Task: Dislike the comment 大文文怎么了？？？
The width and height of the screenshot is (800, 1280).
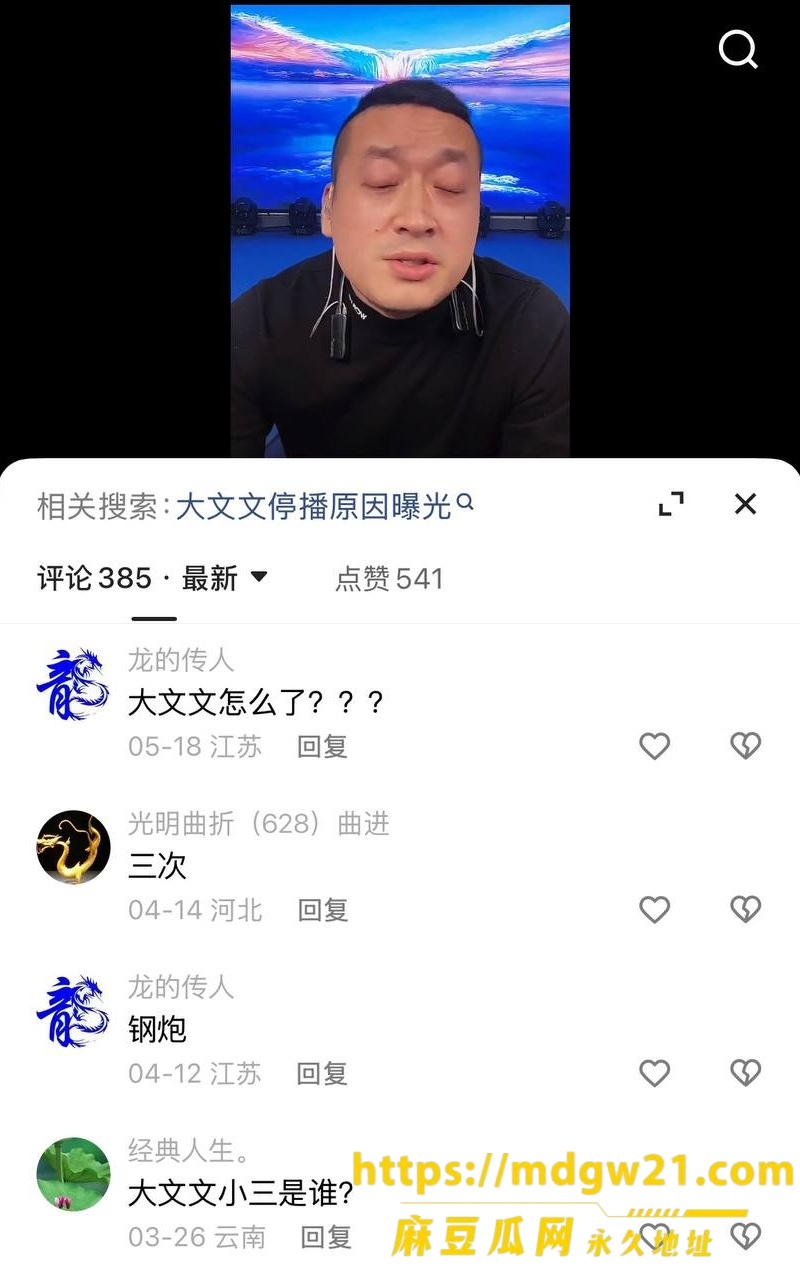Action: click(x=745, y=746)
